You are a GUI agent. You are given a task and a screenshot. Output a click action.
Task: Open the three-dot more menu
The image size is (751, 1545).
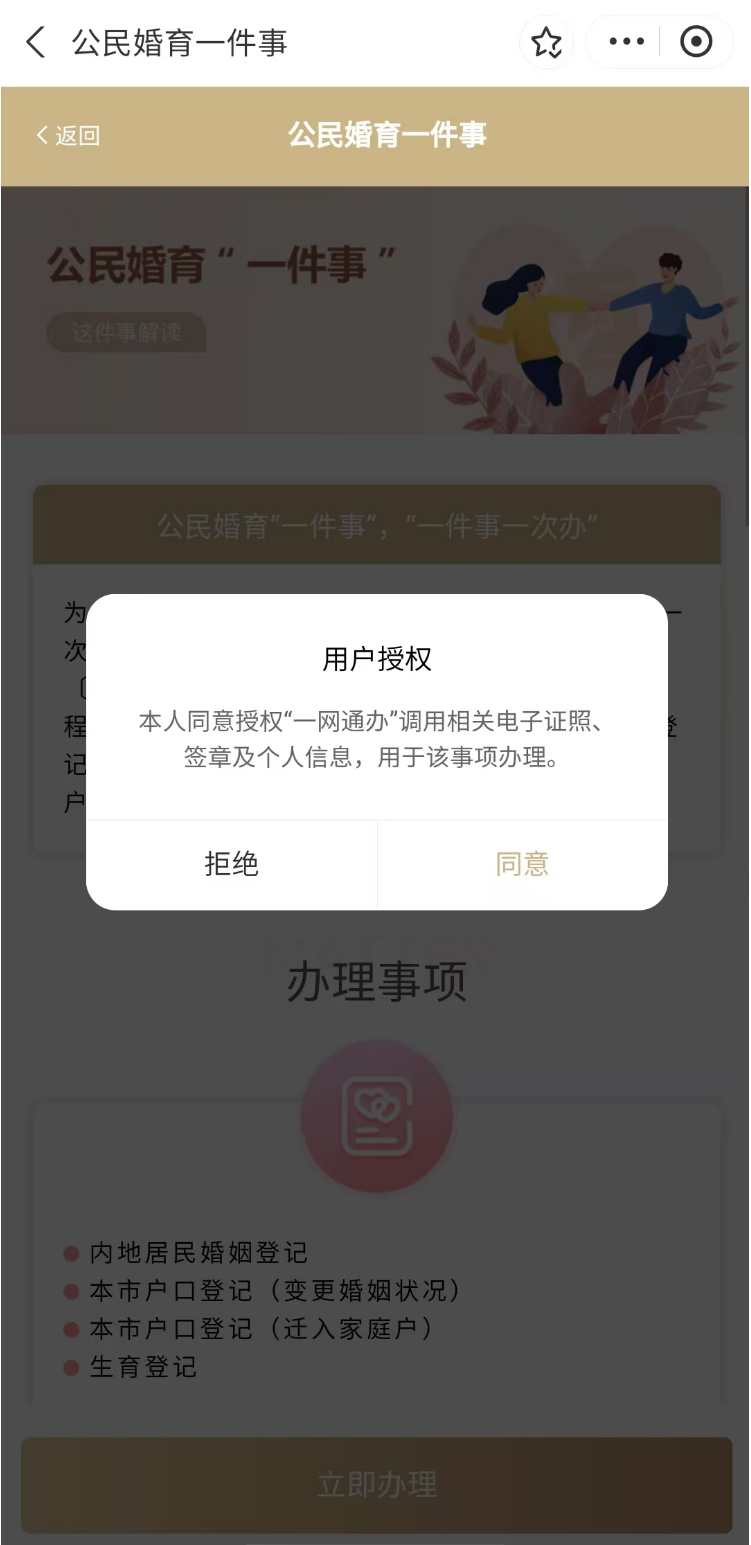tap(627, 42)
